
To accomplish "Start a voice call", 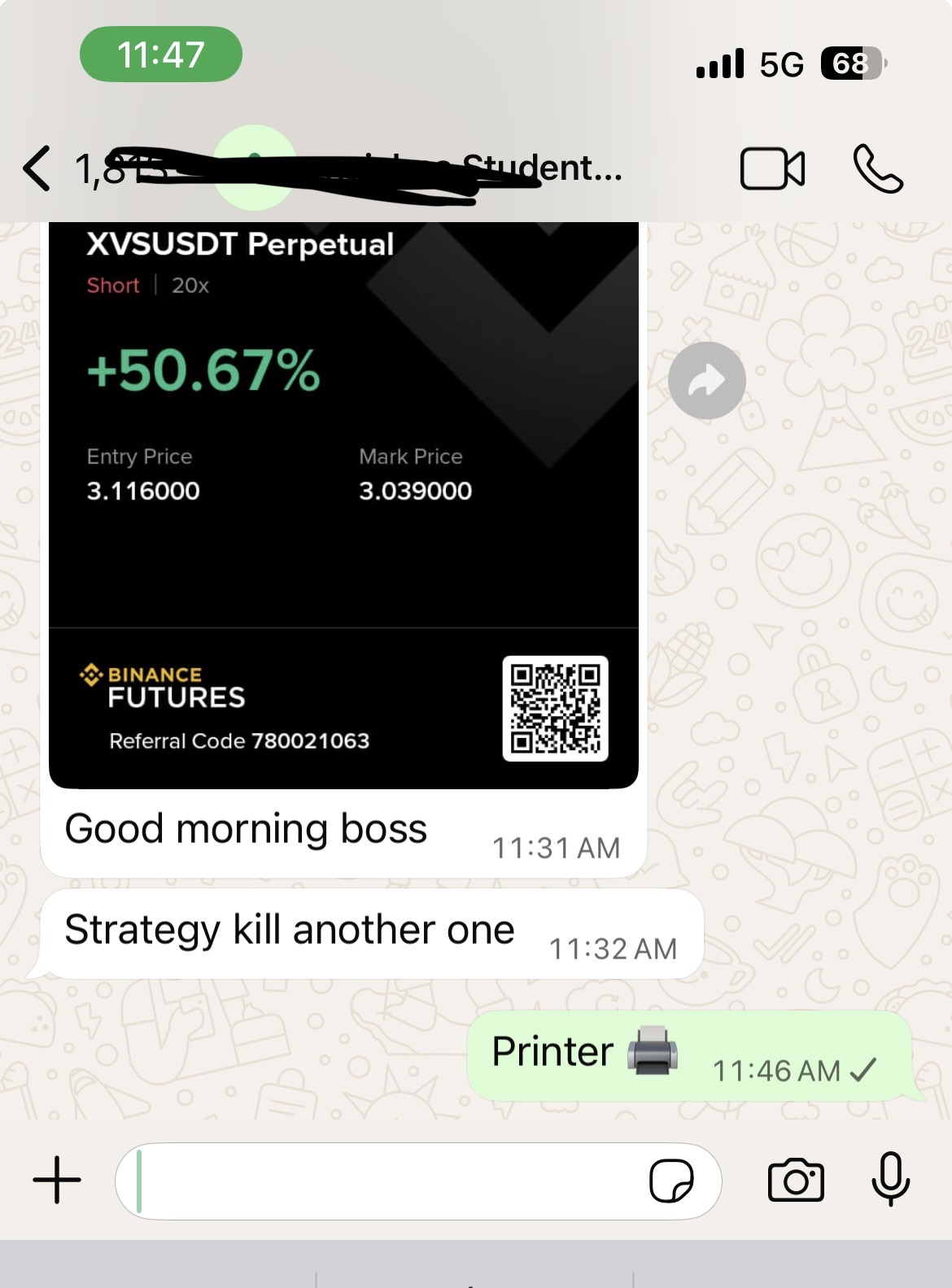I will coord(877,169).
